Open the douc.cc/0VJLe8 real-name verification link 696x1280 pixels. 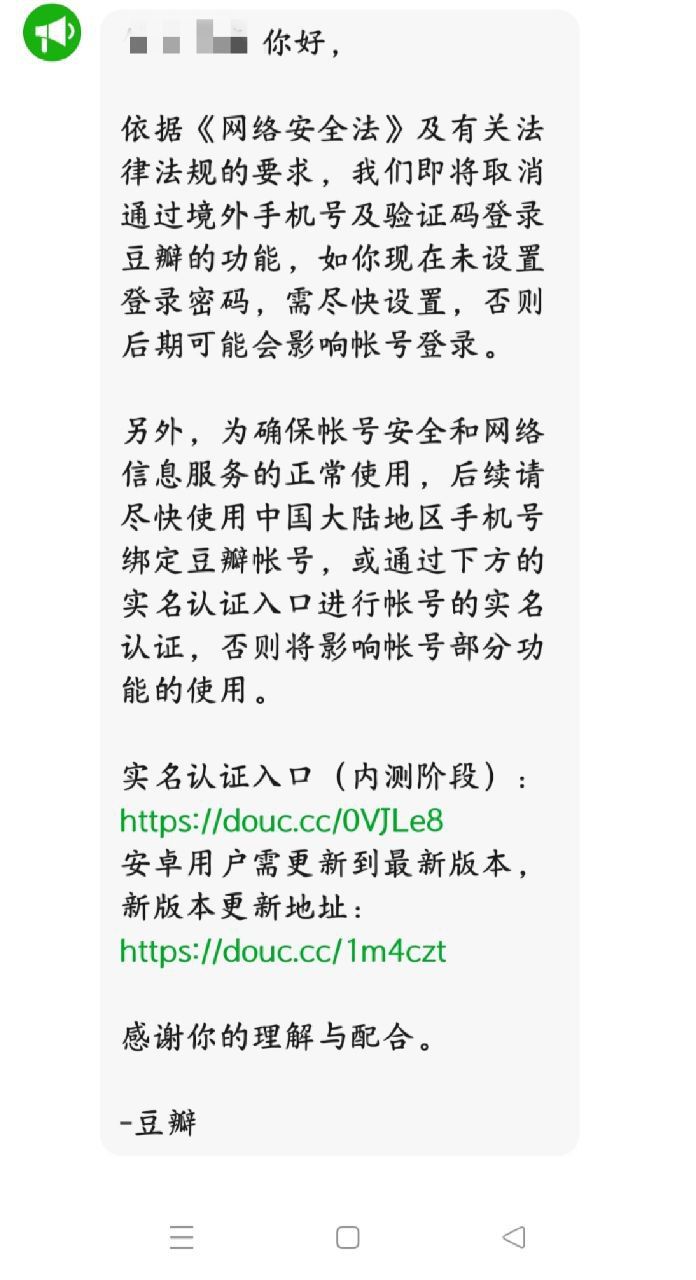281,821
